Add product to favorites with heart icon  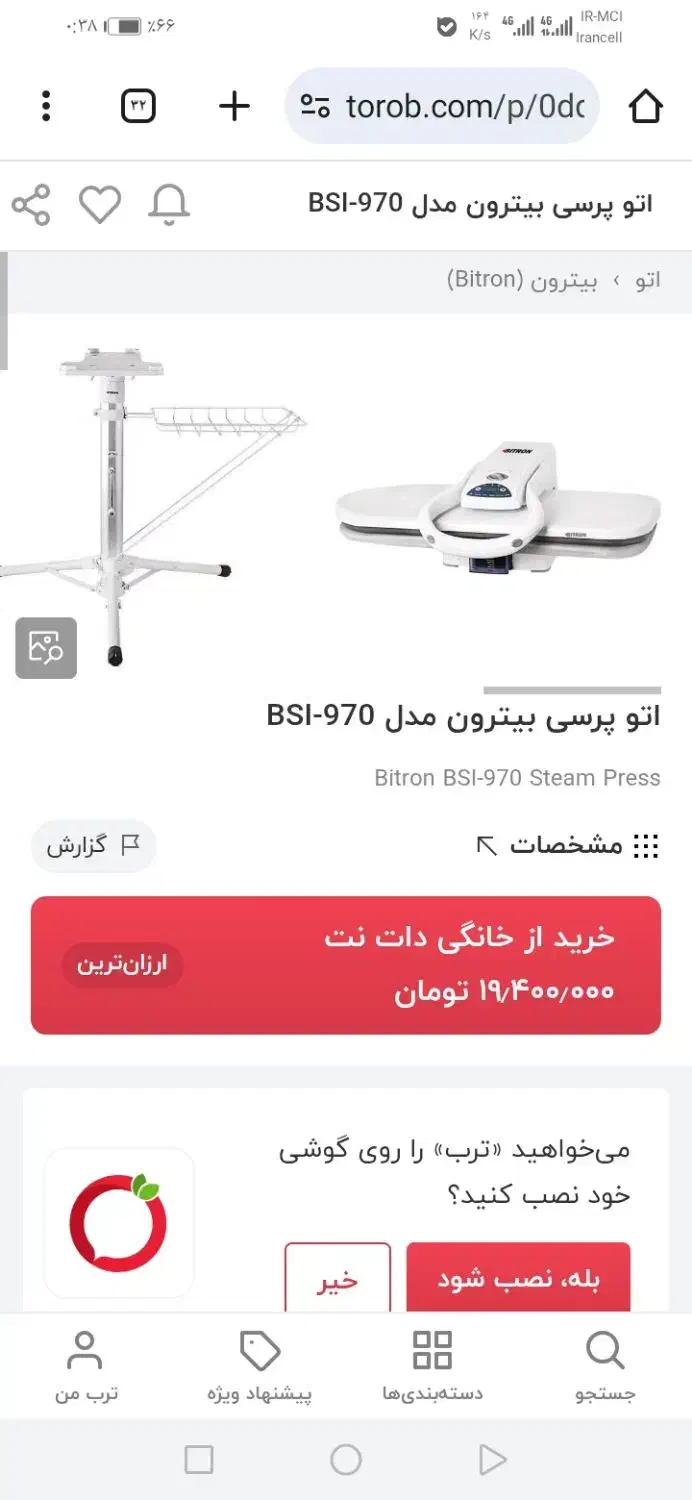[100, 205]
